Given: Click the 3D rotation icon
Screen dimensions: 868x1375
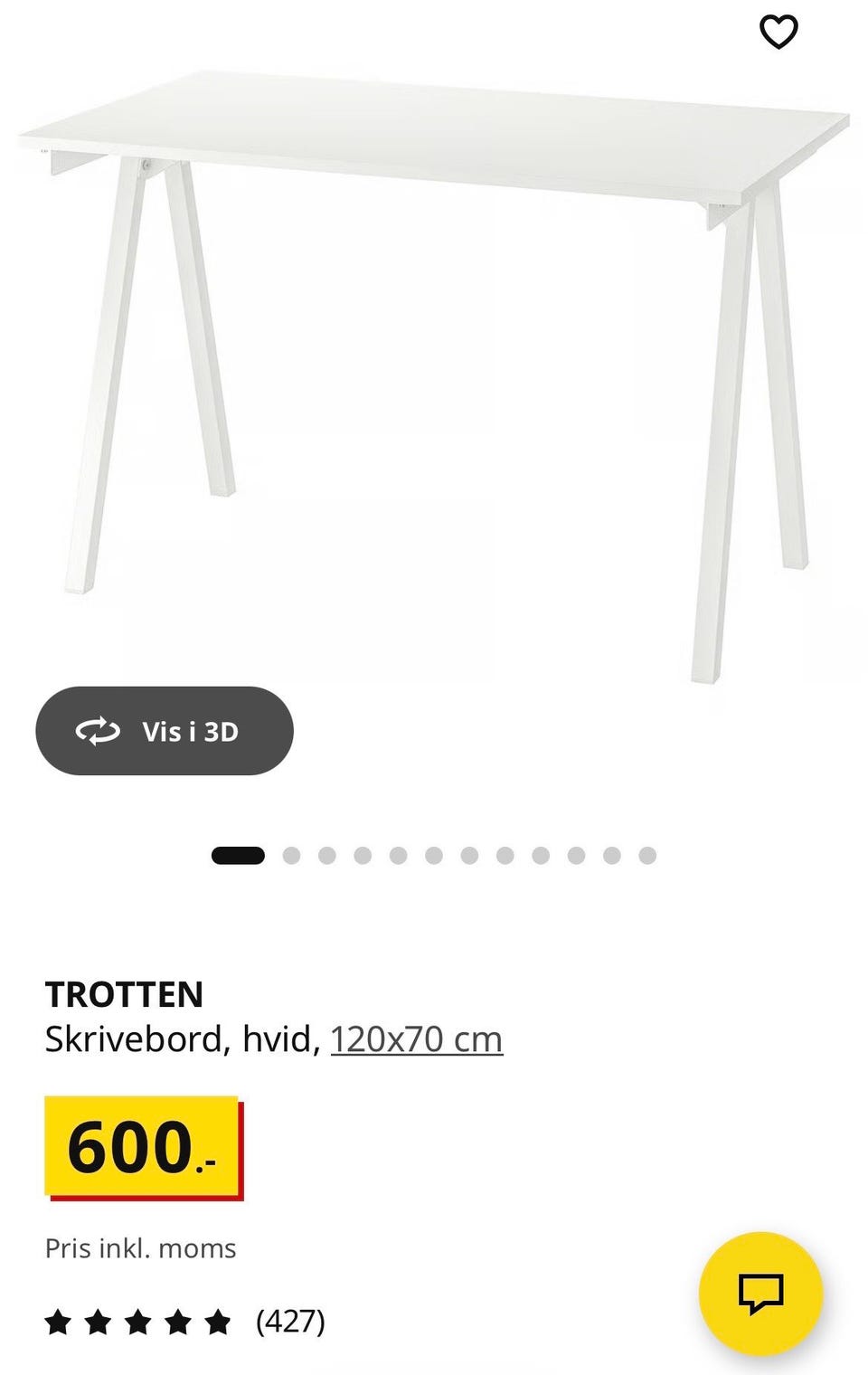Looking at the screenshot, I should pyautogui.click(x=100, y=732).
